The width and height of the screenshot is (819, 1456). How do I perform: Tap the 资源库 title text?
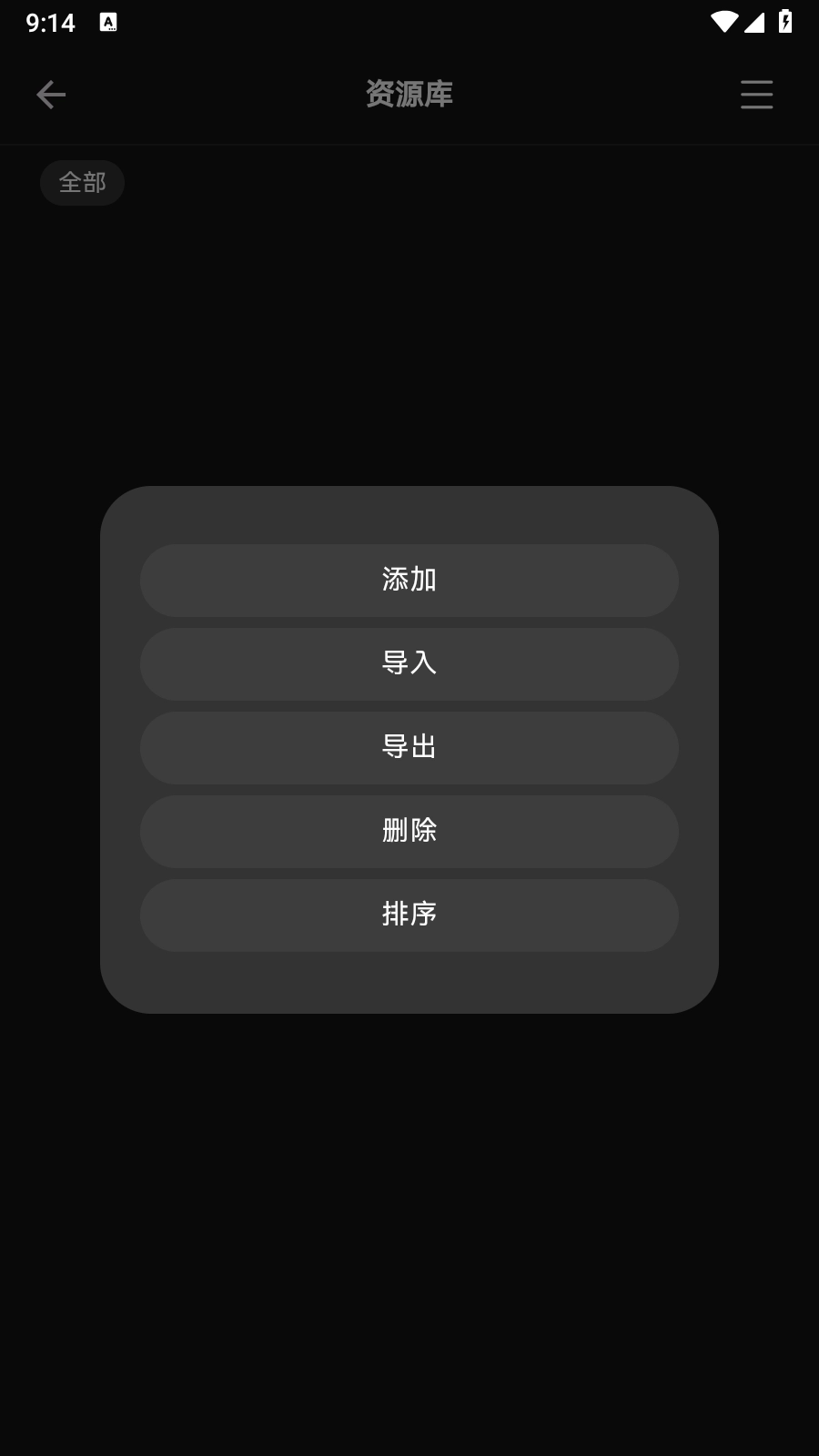[409, 94]
